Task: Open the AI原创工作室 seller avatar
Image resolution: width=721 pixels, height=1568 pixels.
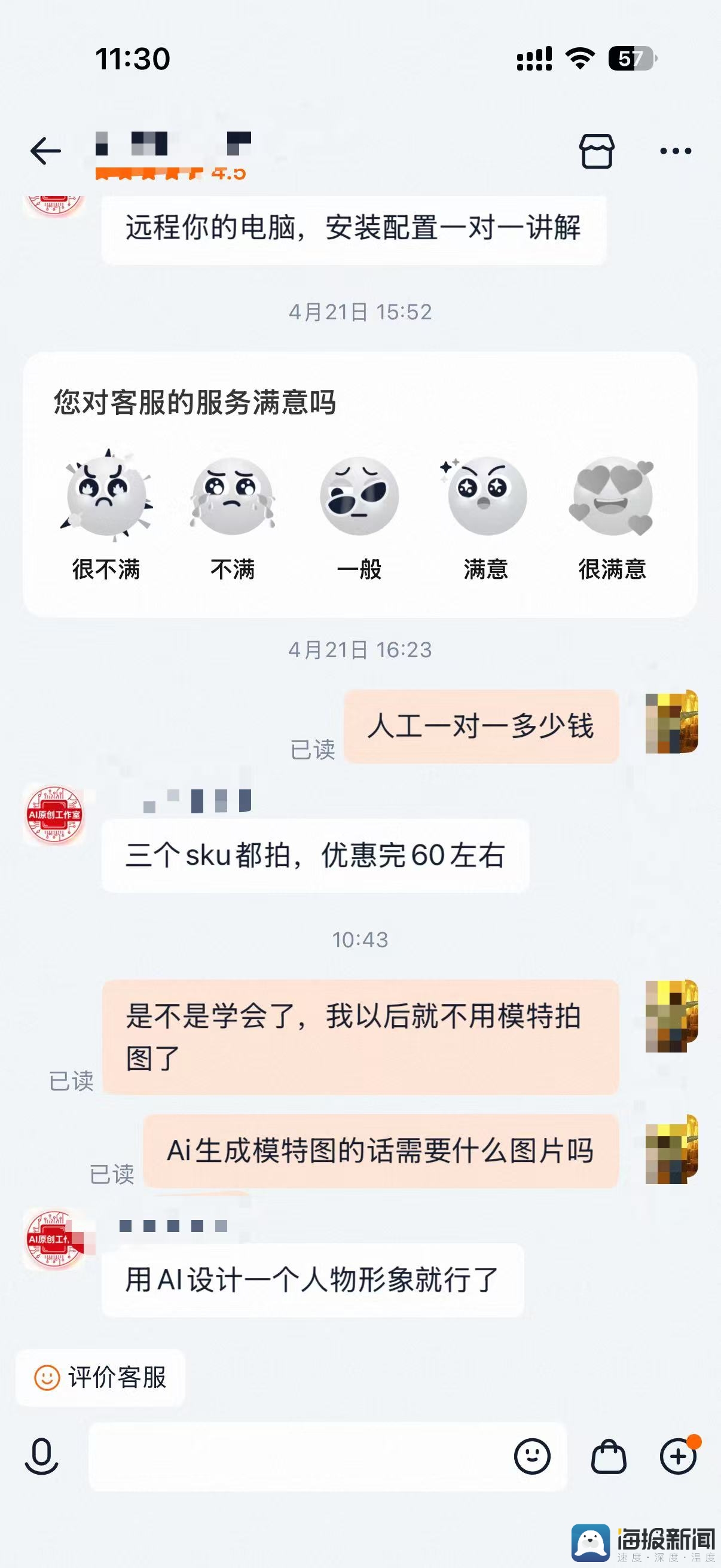Action: click(x=54, y=814)
